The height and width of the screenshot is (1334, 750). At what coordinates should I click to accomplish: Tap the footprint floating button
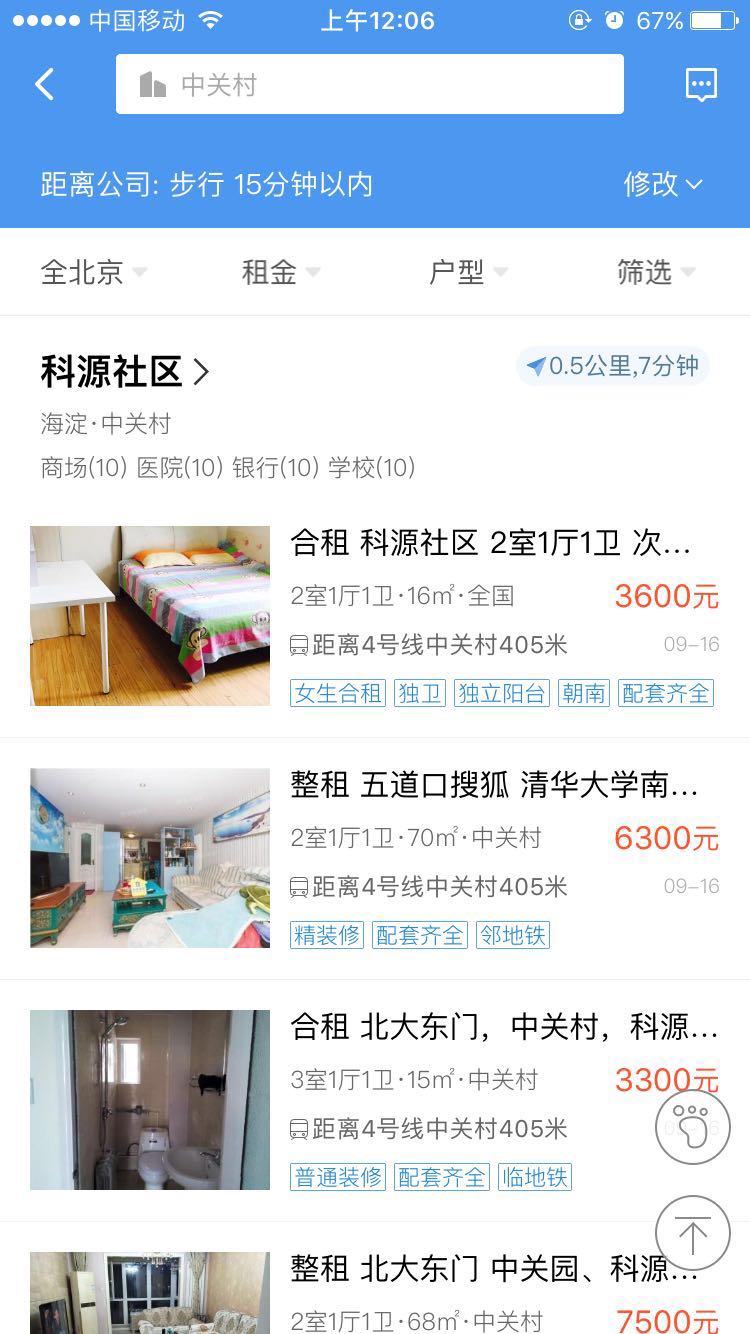click(x=692, y=1128)
